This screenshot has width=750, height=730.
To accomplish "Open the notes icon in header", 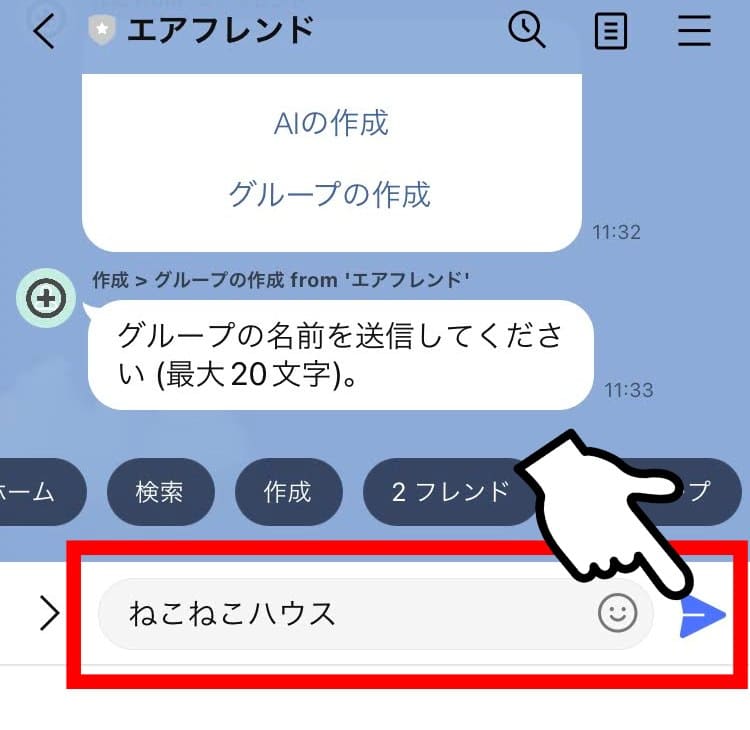I will click(611, 31).
